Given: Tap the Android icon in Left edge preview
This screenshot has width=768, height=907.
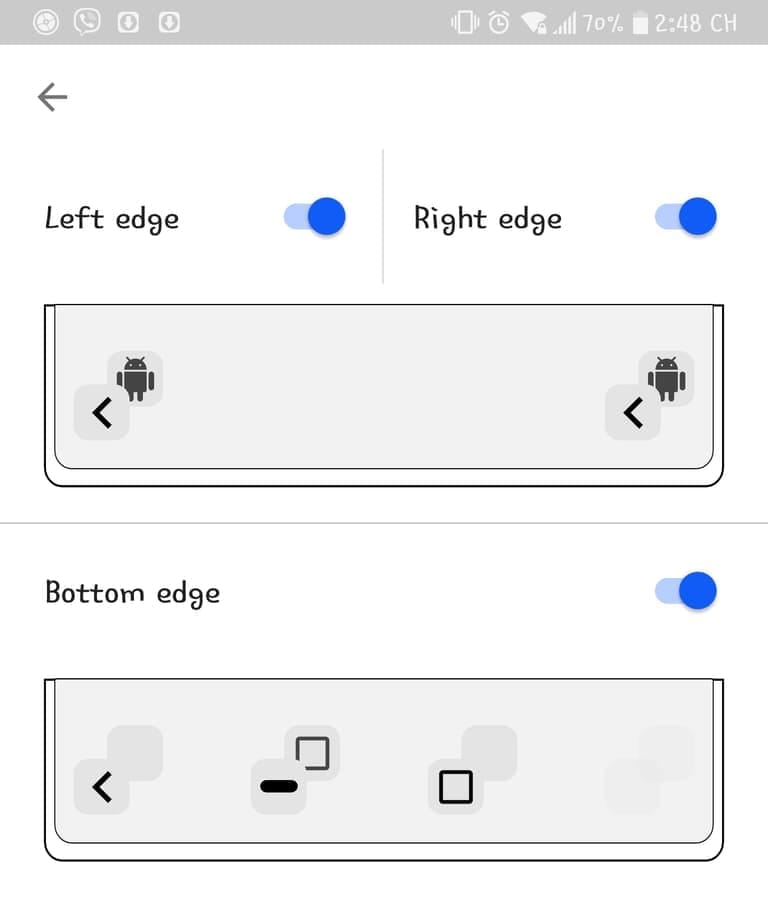Looking at the screenshot, I should click(x=136, y=379).
